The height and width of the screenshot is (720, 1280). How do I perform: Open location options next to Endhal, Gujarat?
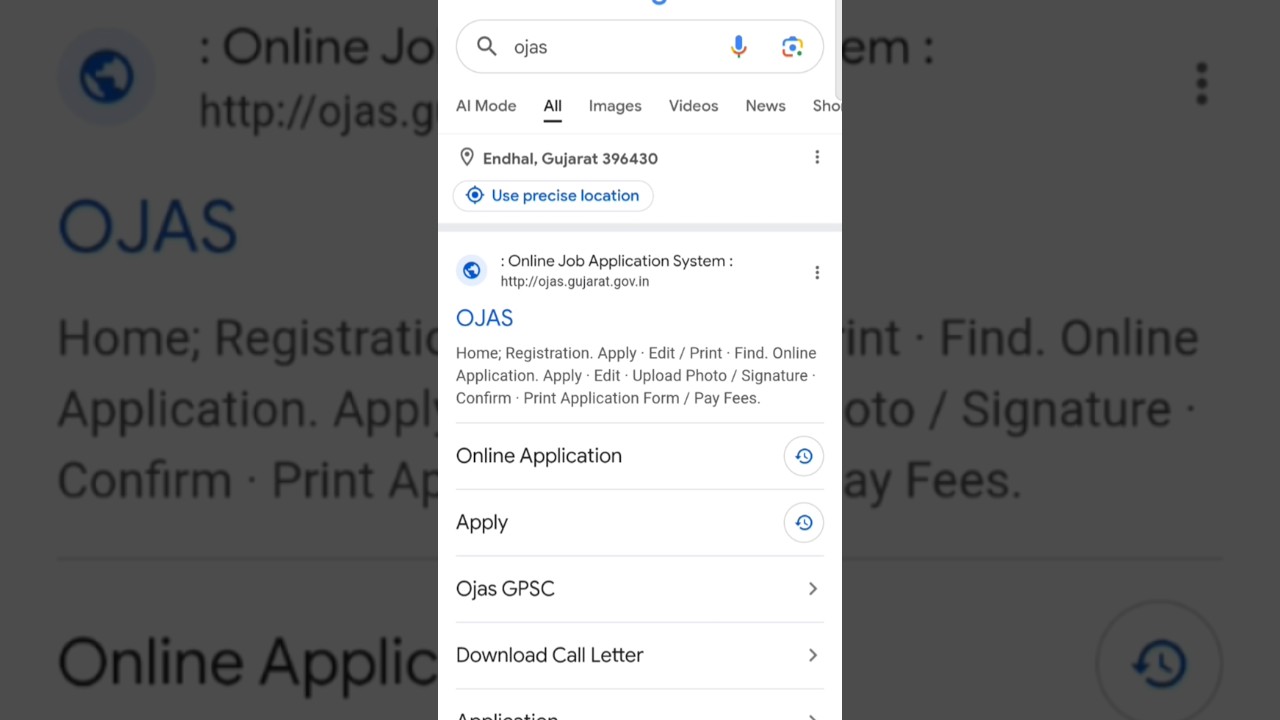817,158
